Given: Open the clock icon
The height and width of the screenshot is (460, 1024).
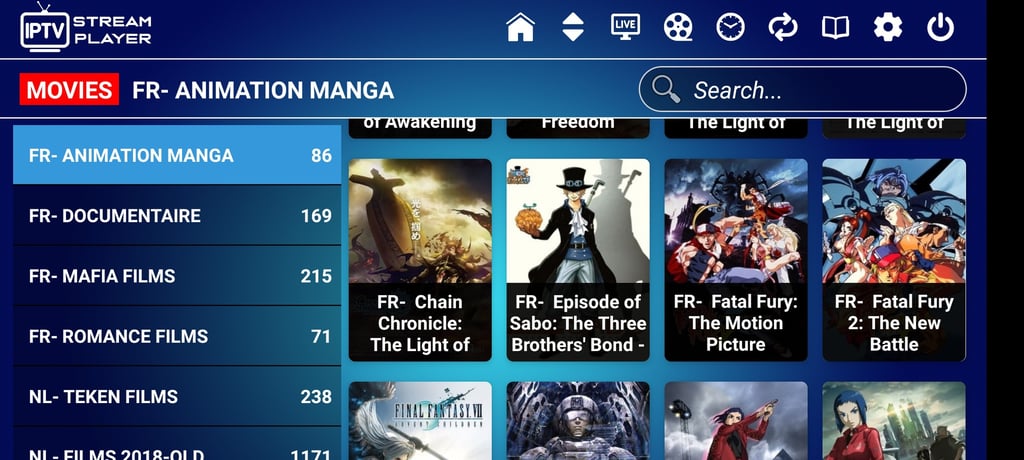Looking at the screenshot, I should coord(730,27).
